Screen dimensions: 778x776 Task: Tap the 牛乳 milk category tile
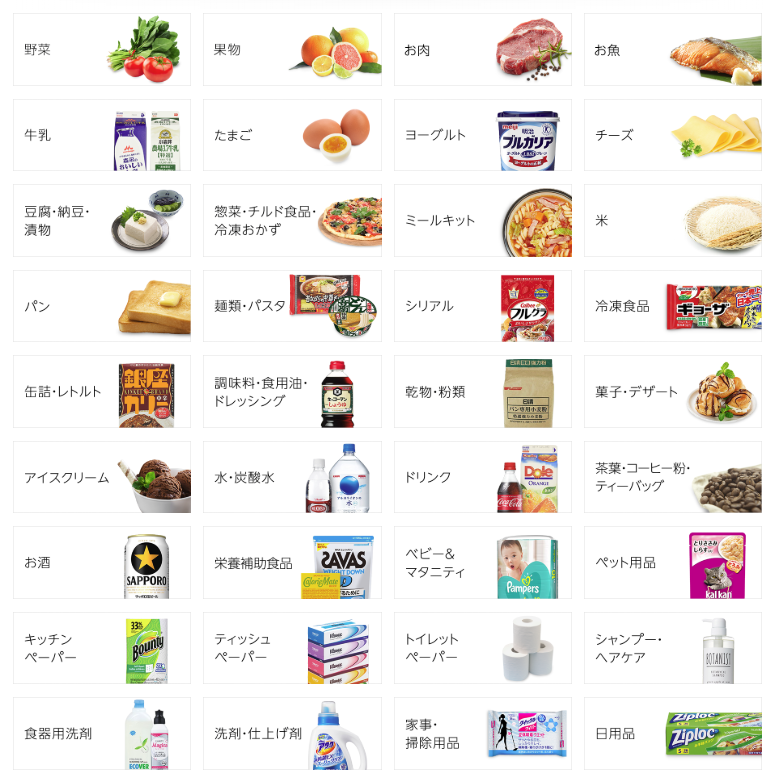[x=101, y=135]
